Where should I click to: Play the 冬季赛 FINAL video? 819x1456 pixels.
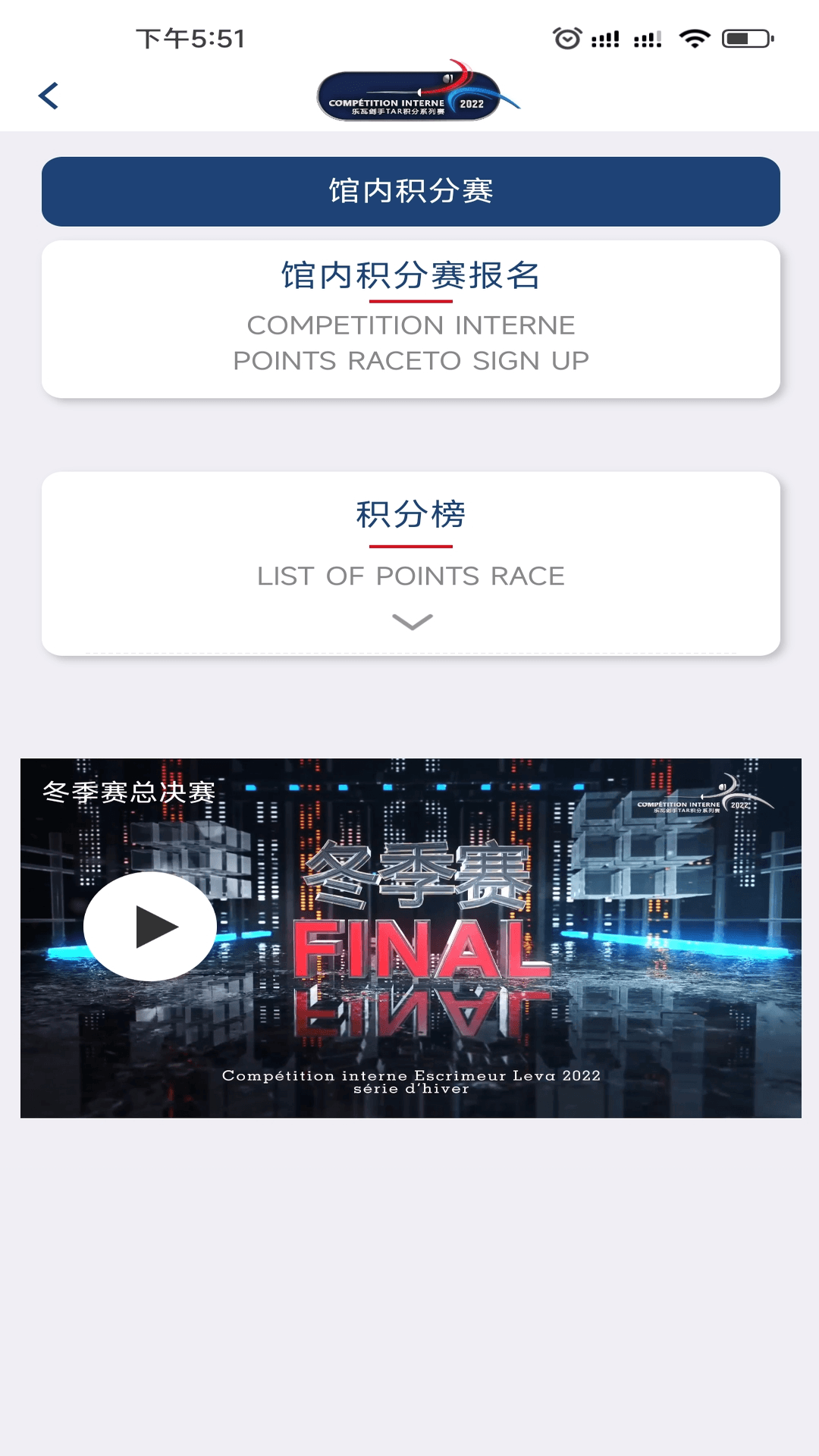coord(152,927)
